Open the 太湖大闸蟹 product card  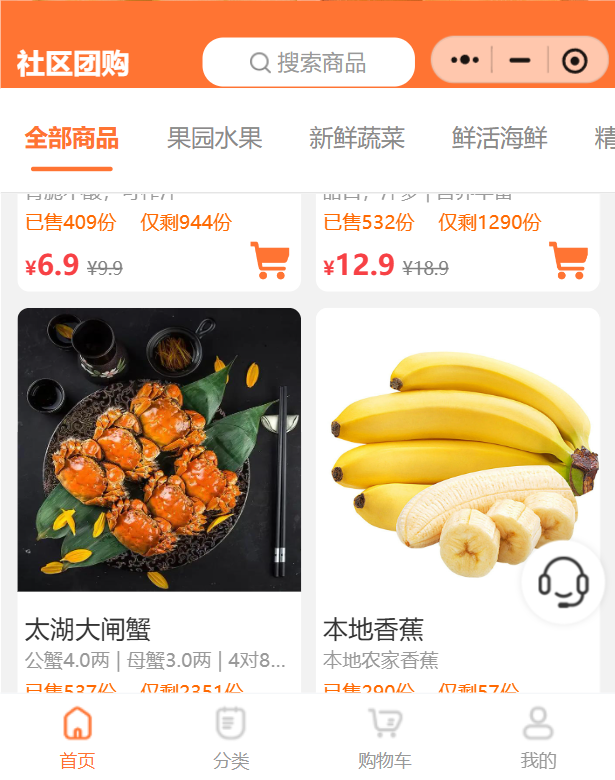[x=159, y=450]
